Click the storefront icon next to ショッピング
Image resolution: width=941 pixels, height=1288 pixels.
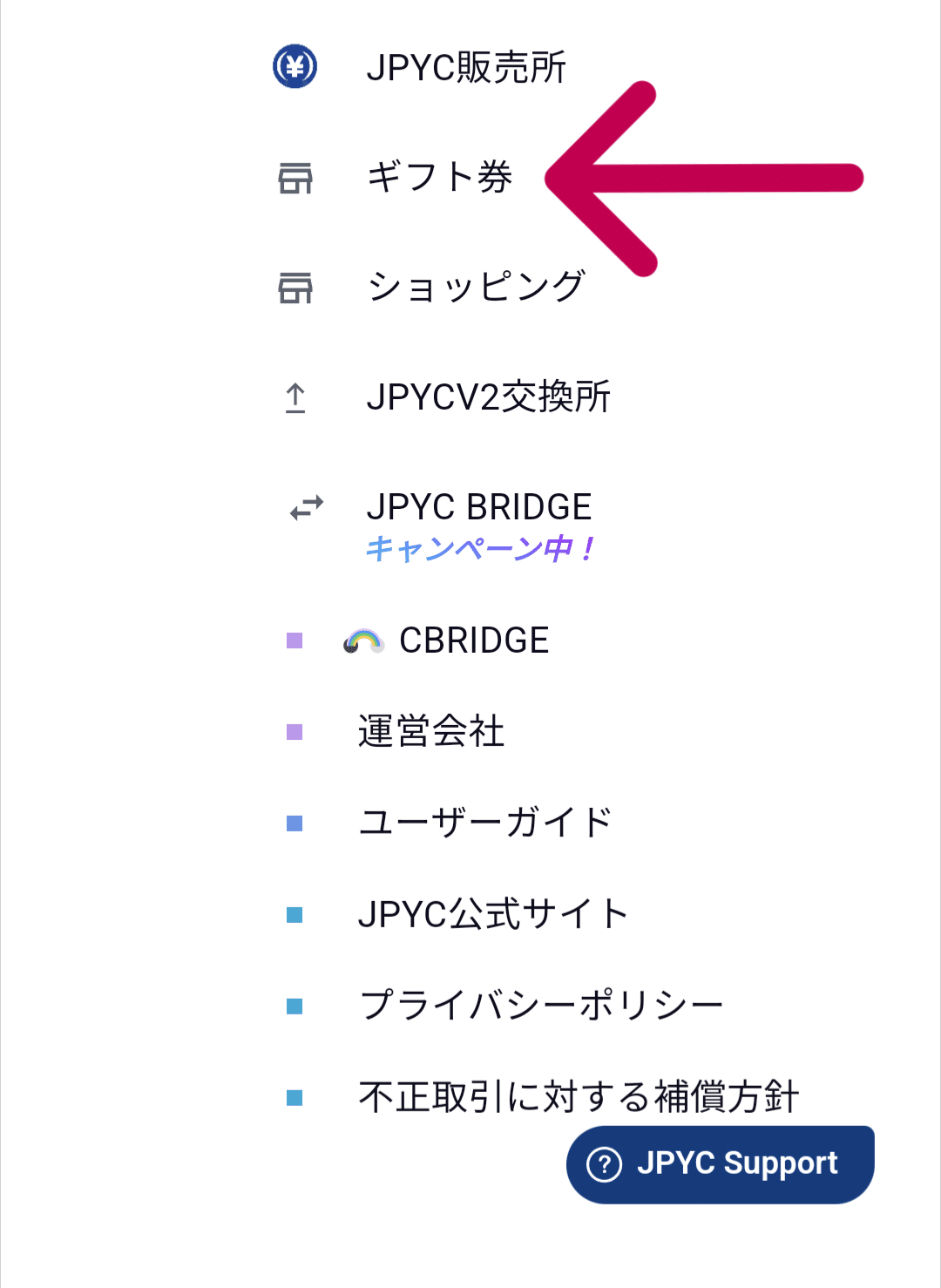(x=294, y=288)
